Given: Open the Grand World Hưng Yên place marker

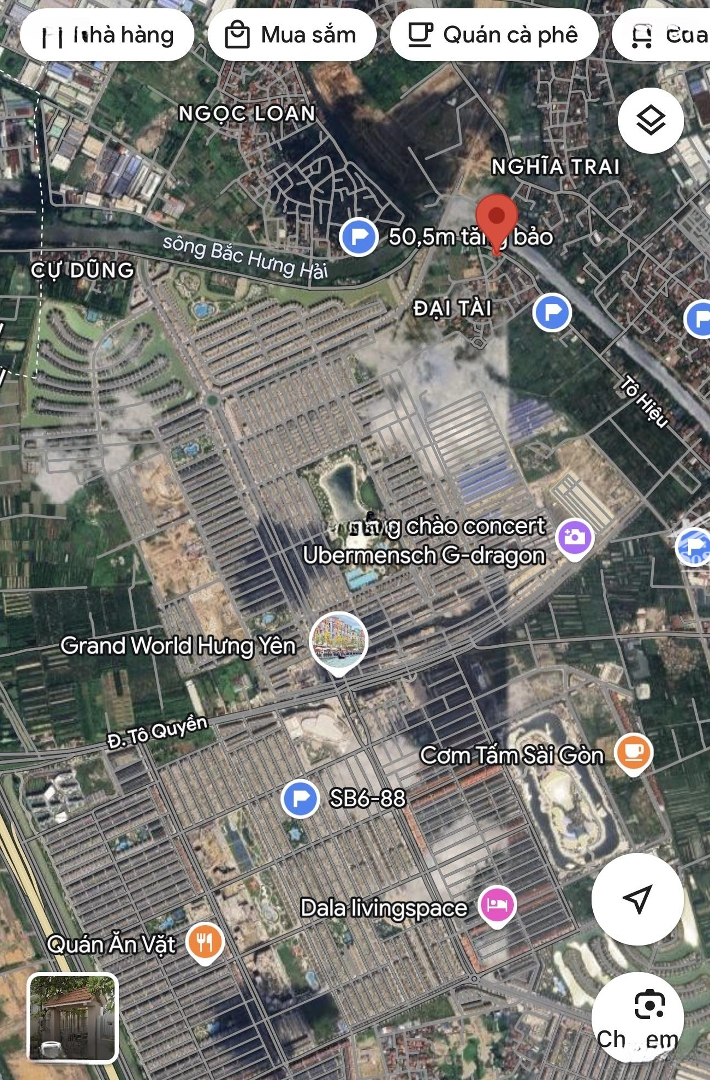Looking at the screenshot, I should pos(338,642).
